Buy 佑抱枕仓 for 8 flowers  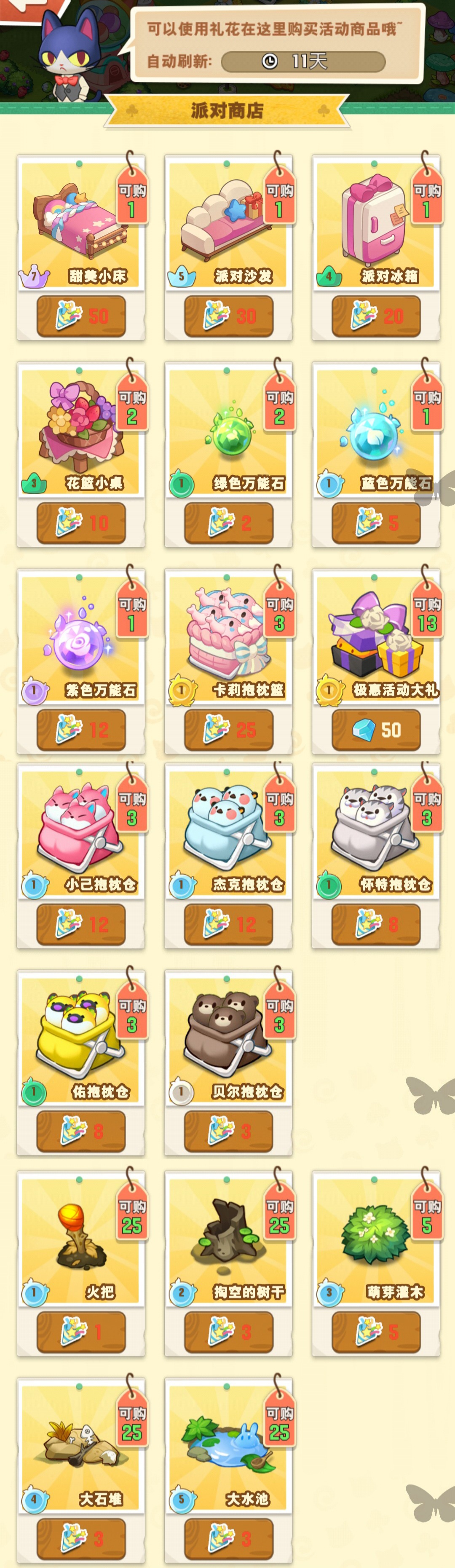click(81, 1132)
